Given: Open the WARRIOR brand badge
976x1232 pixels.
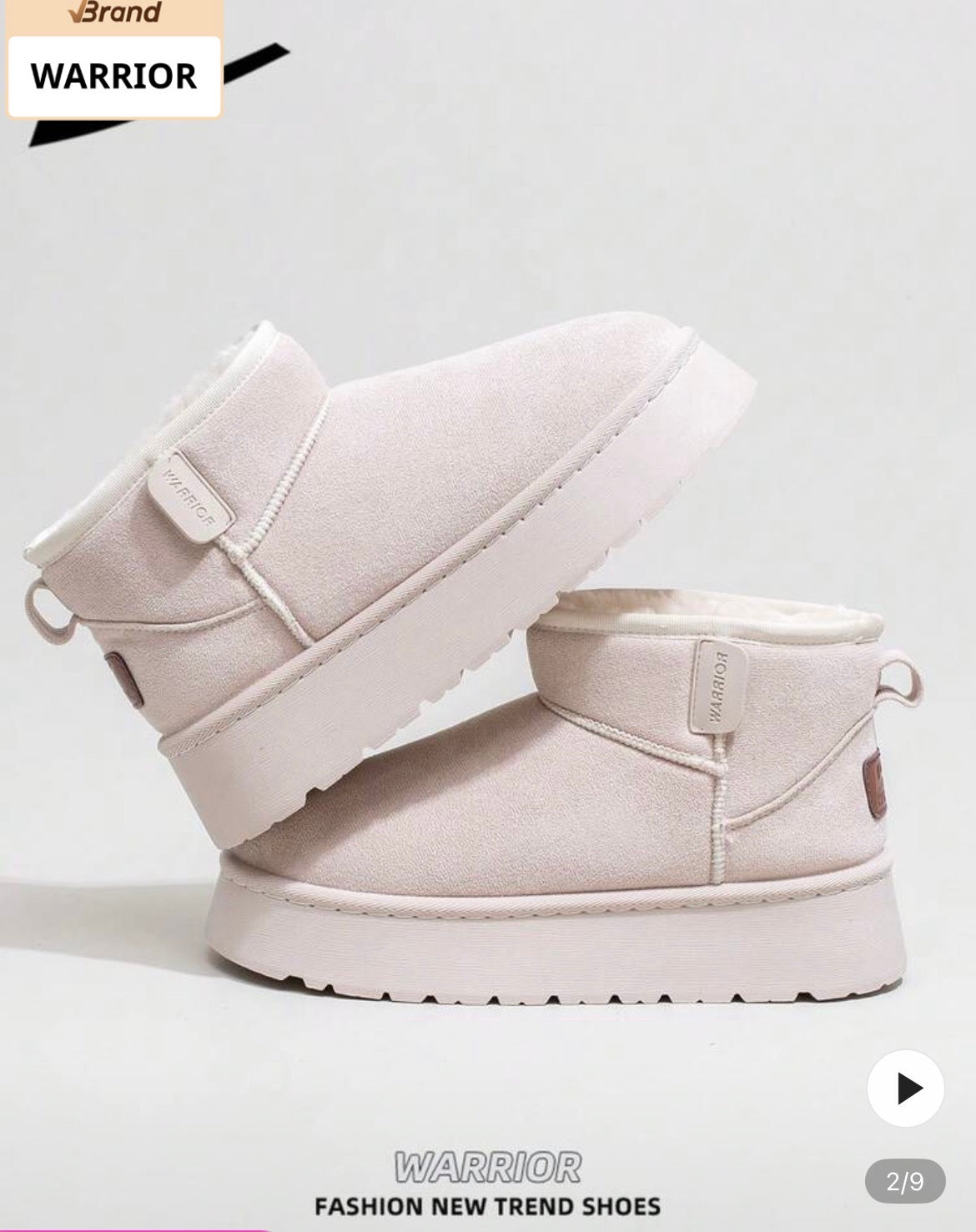Looking at the screenshot, I should click(x=113, y=75).
